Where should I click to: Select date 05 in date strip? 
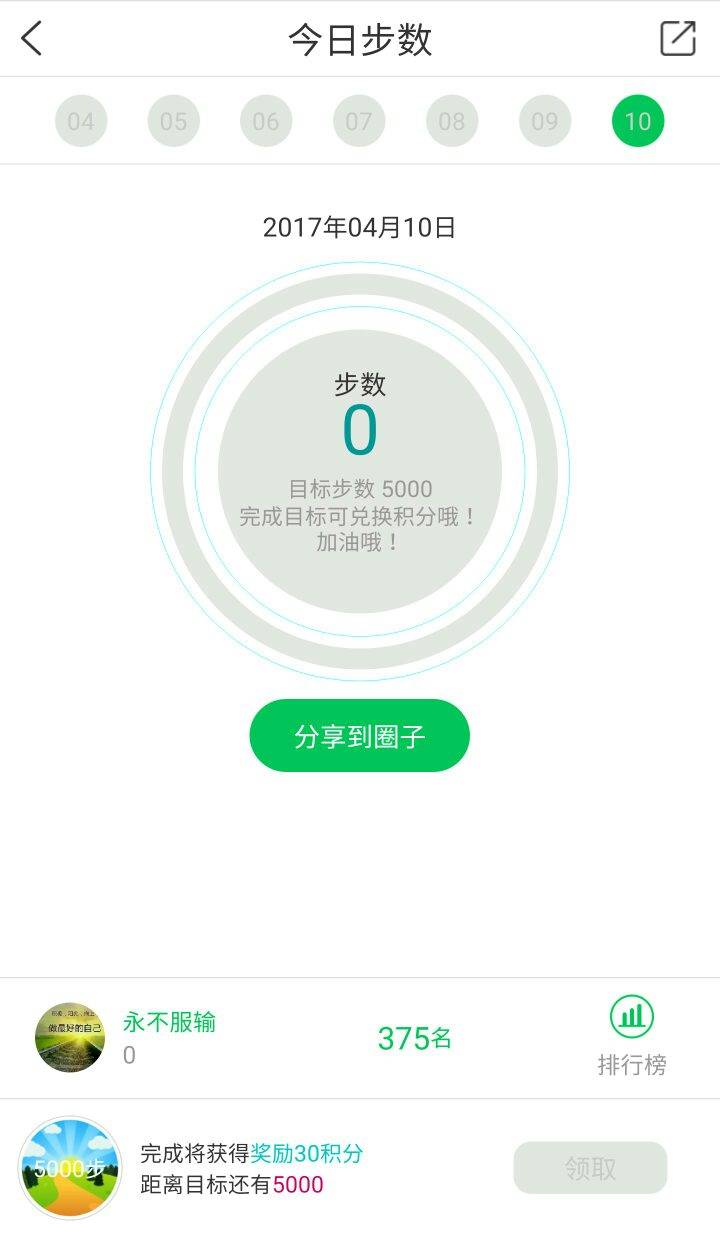tap(174, 122)
